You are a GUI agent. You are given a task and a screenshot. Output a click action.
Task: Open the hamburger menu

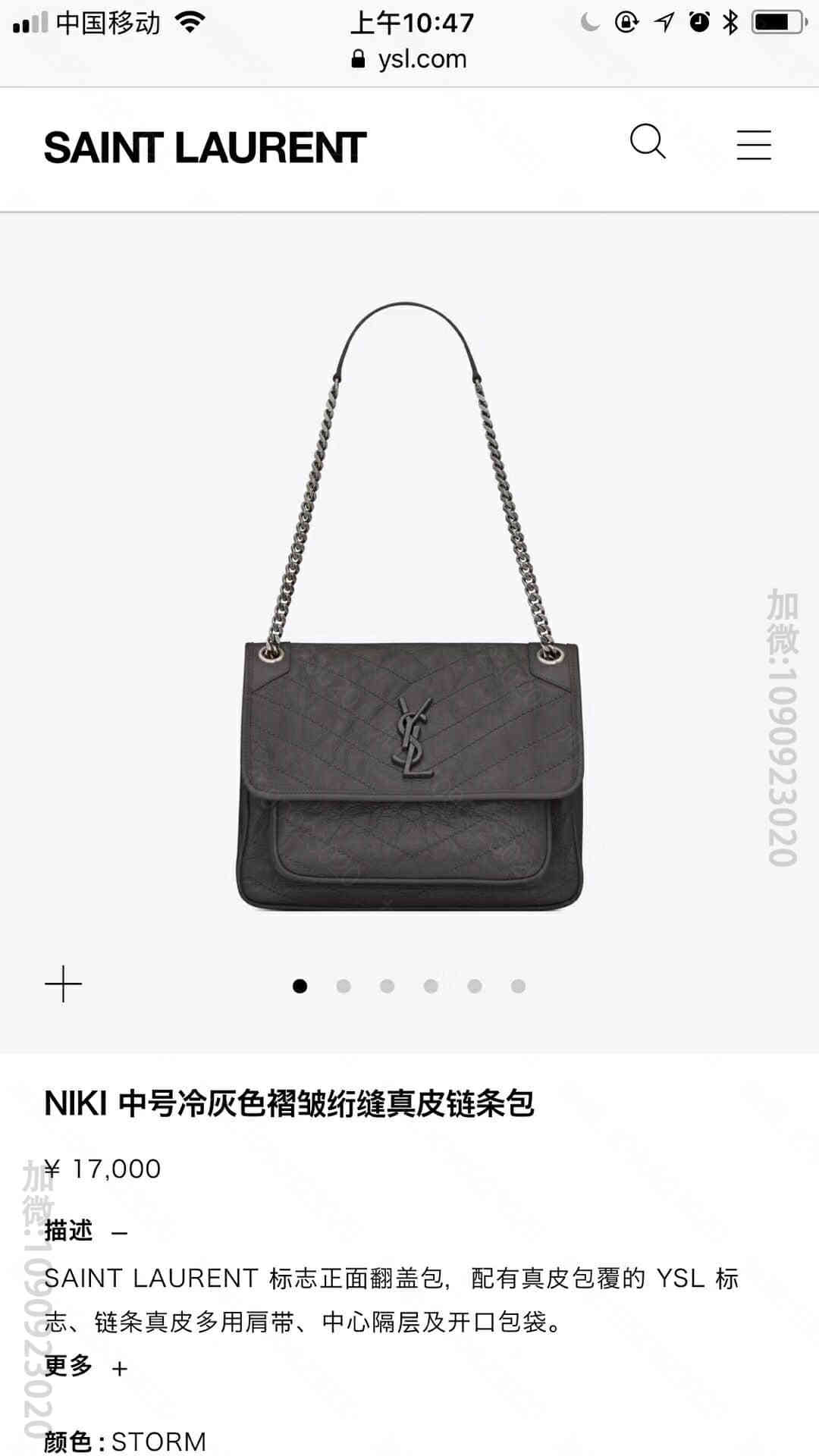754,145
